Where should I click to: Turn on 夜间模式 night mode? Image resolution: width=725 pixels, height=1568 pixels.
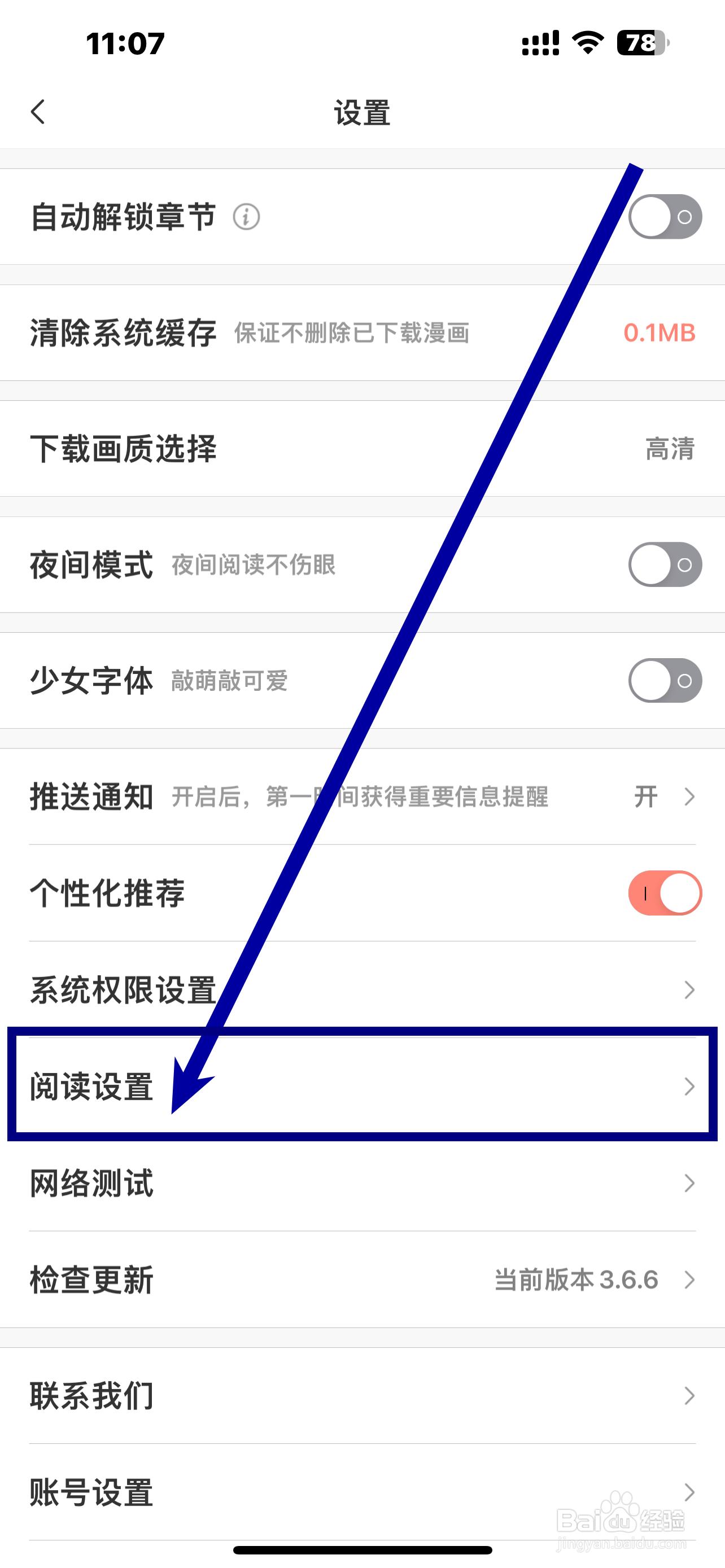coord(665,564)
